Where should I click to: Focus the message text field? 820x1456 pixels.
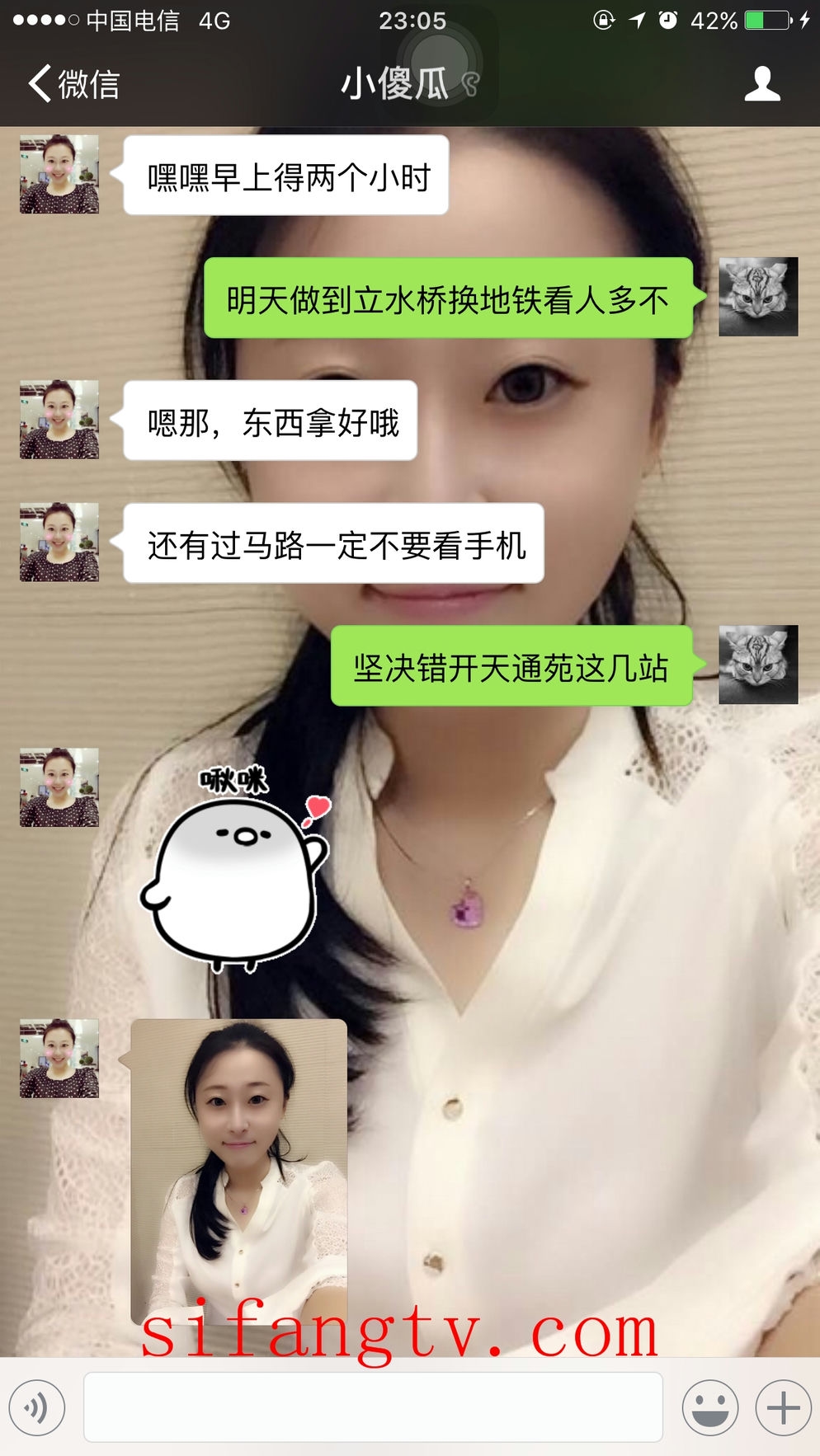pyautogui.click(x=373, y=1407)
